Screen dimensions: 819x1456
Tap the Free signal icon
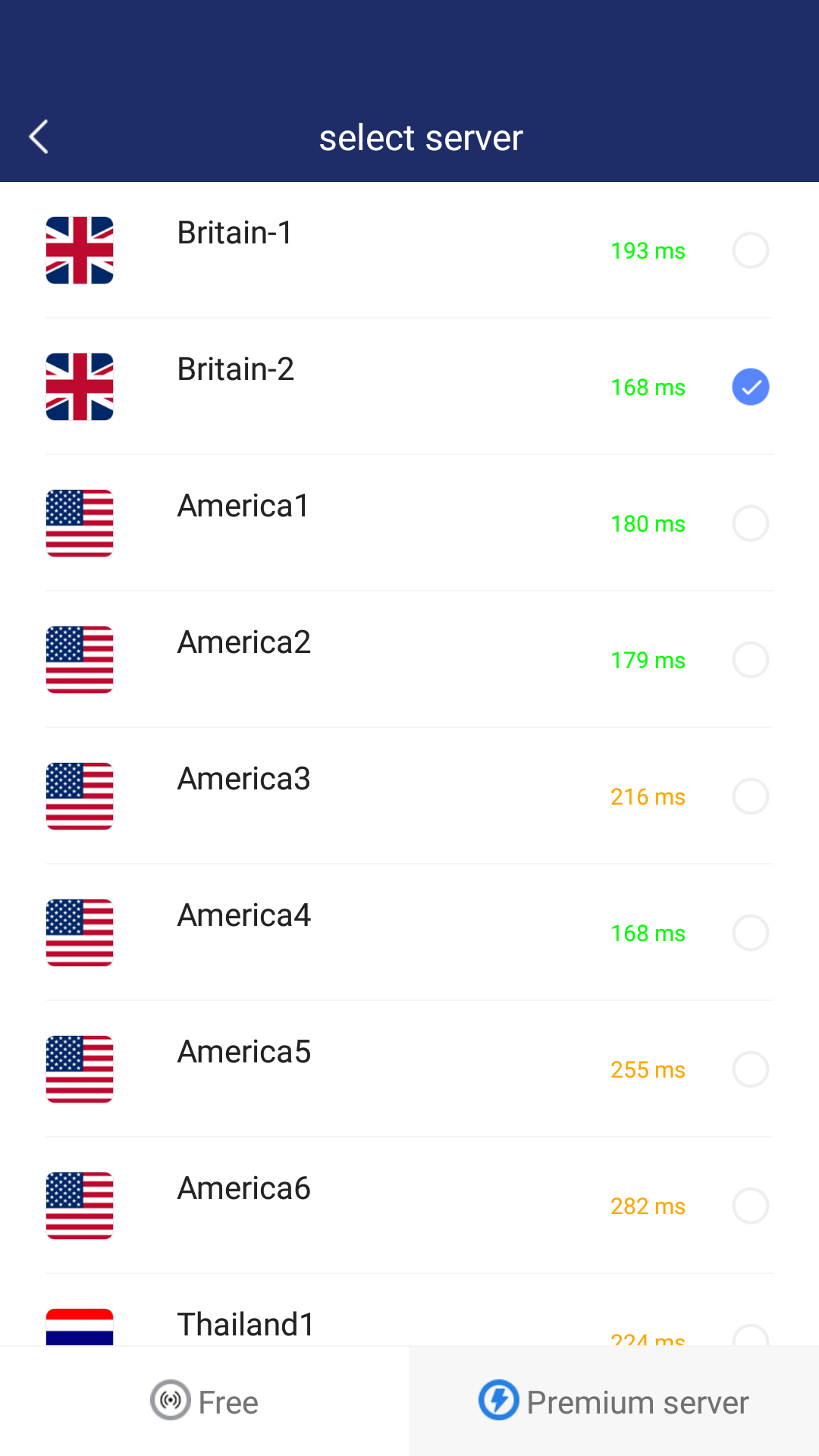coord(170,1401)
